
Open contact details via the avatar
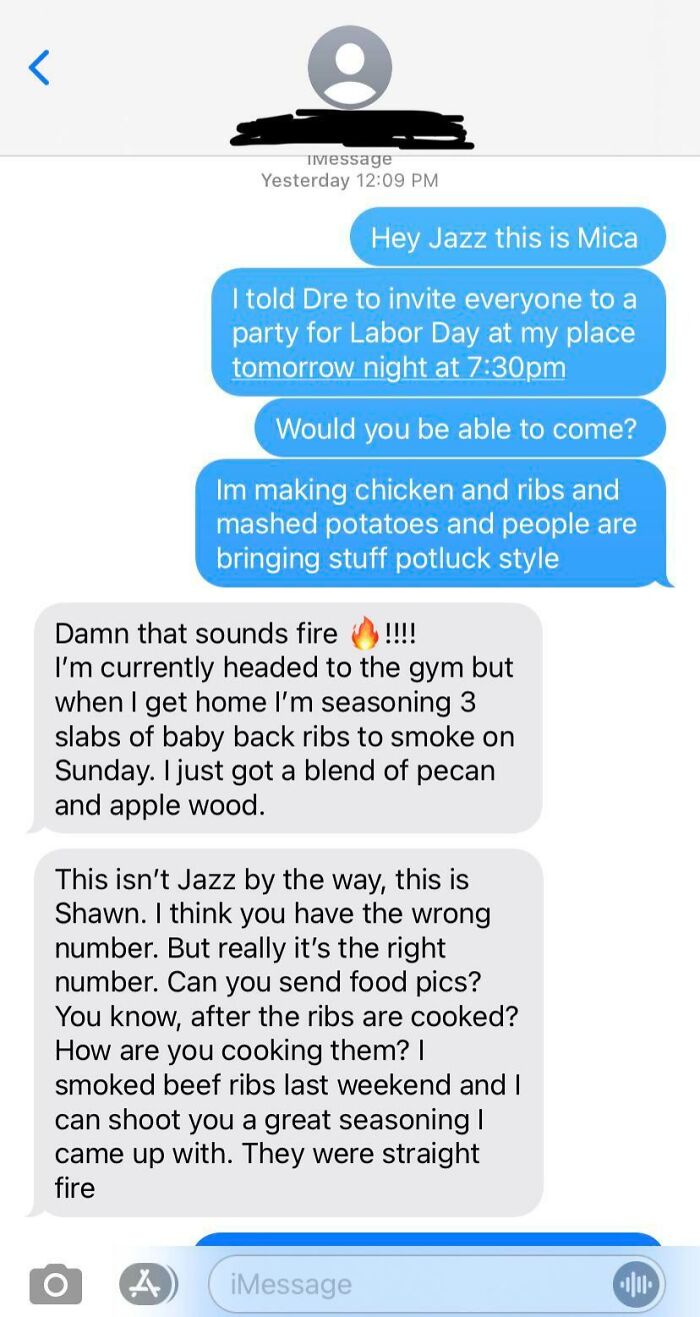coord(349,67)
